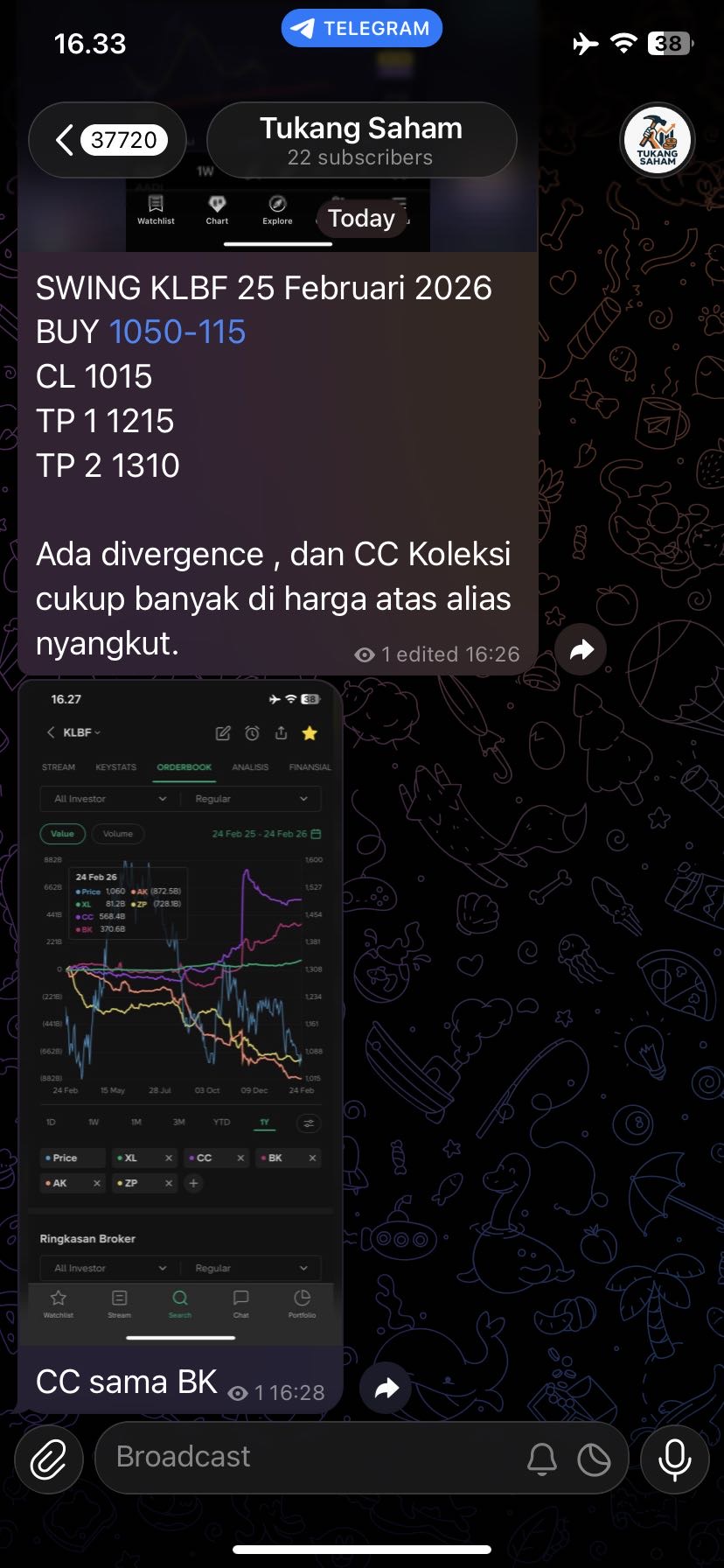
Task: Switch chart display to Volume
Action: [x=118, y=833]
